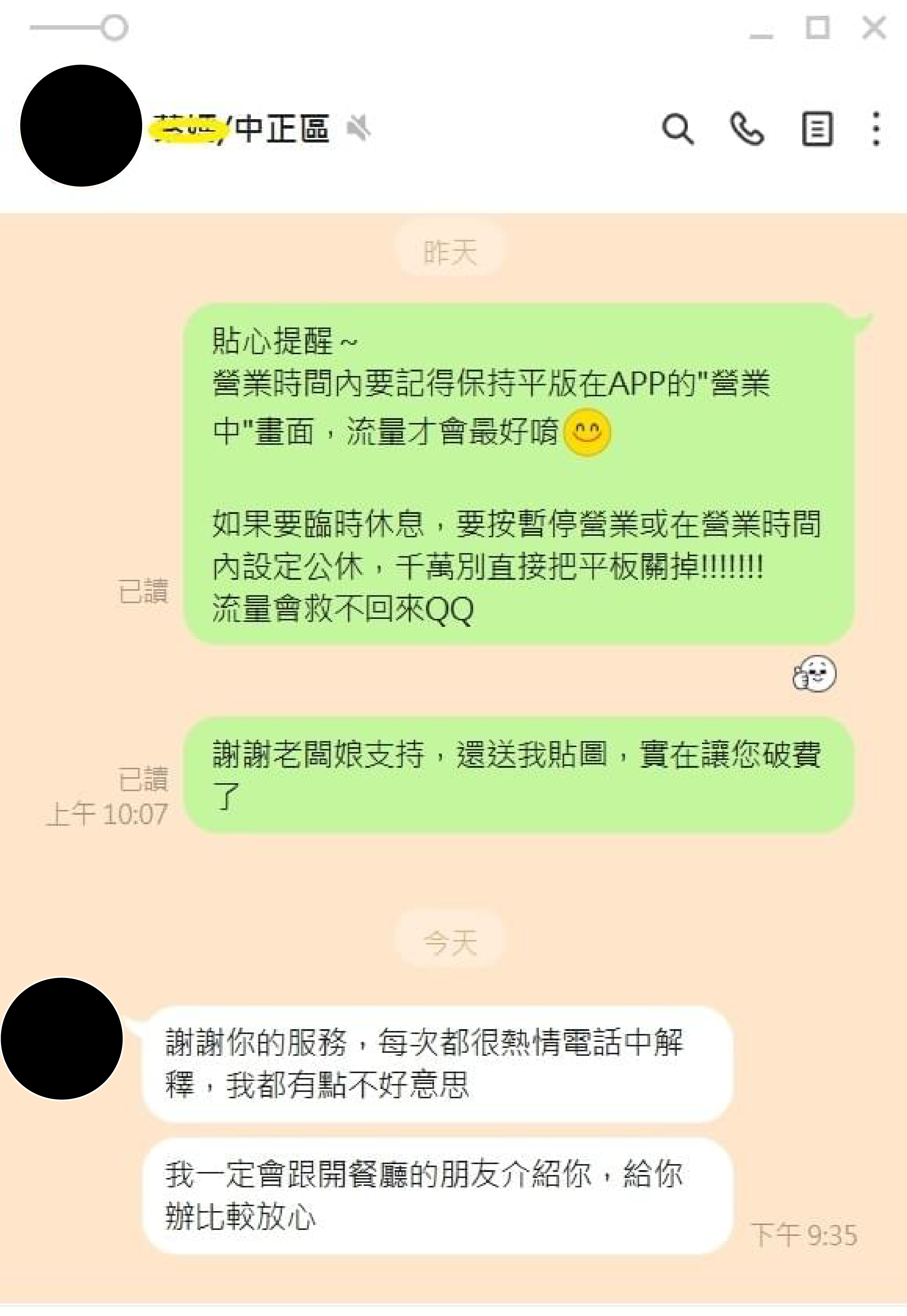The width and height of the screenshot is (907, 1316).
Task: Start a voice call
Action: tap(747, 129)
